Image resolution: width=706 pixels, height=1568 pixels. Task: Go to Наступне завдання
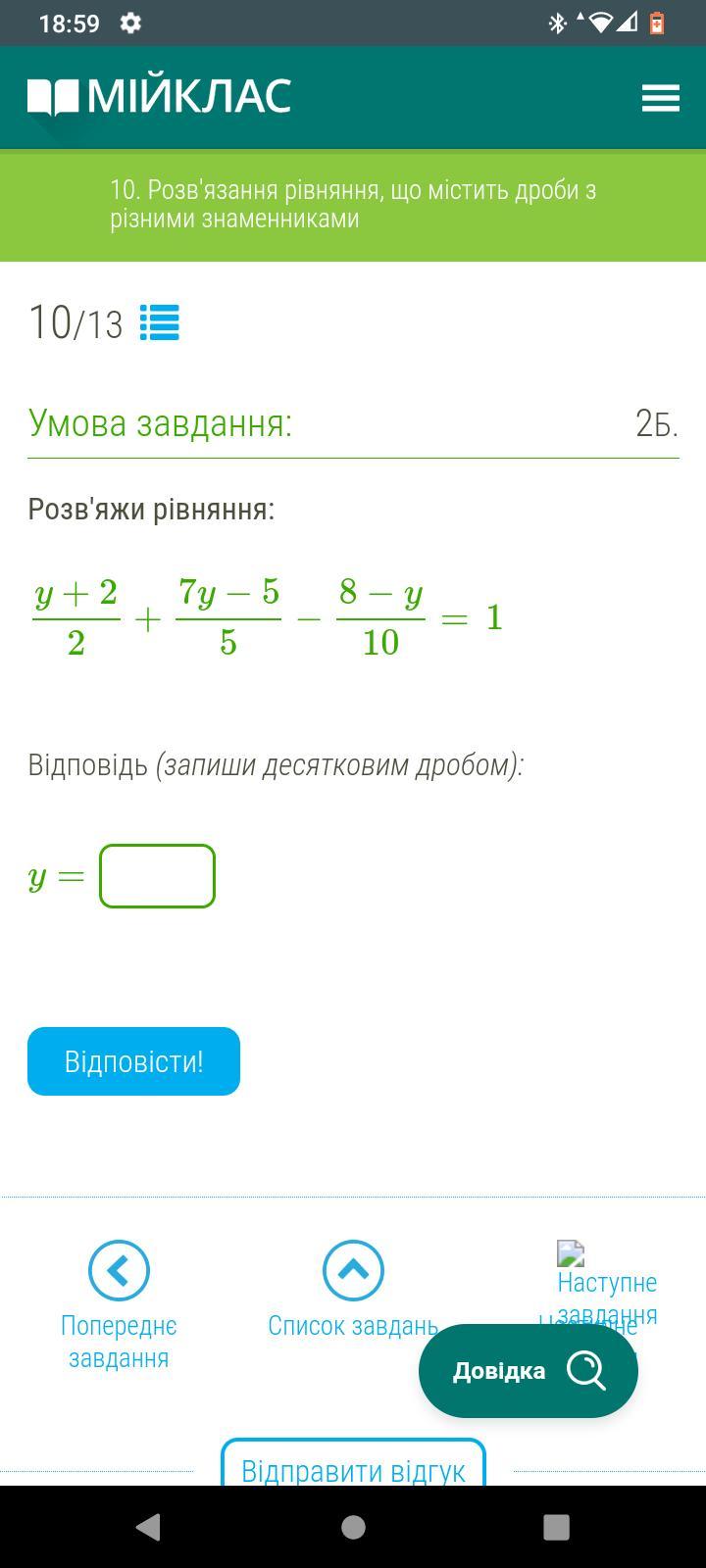[x=607, y=1284]
